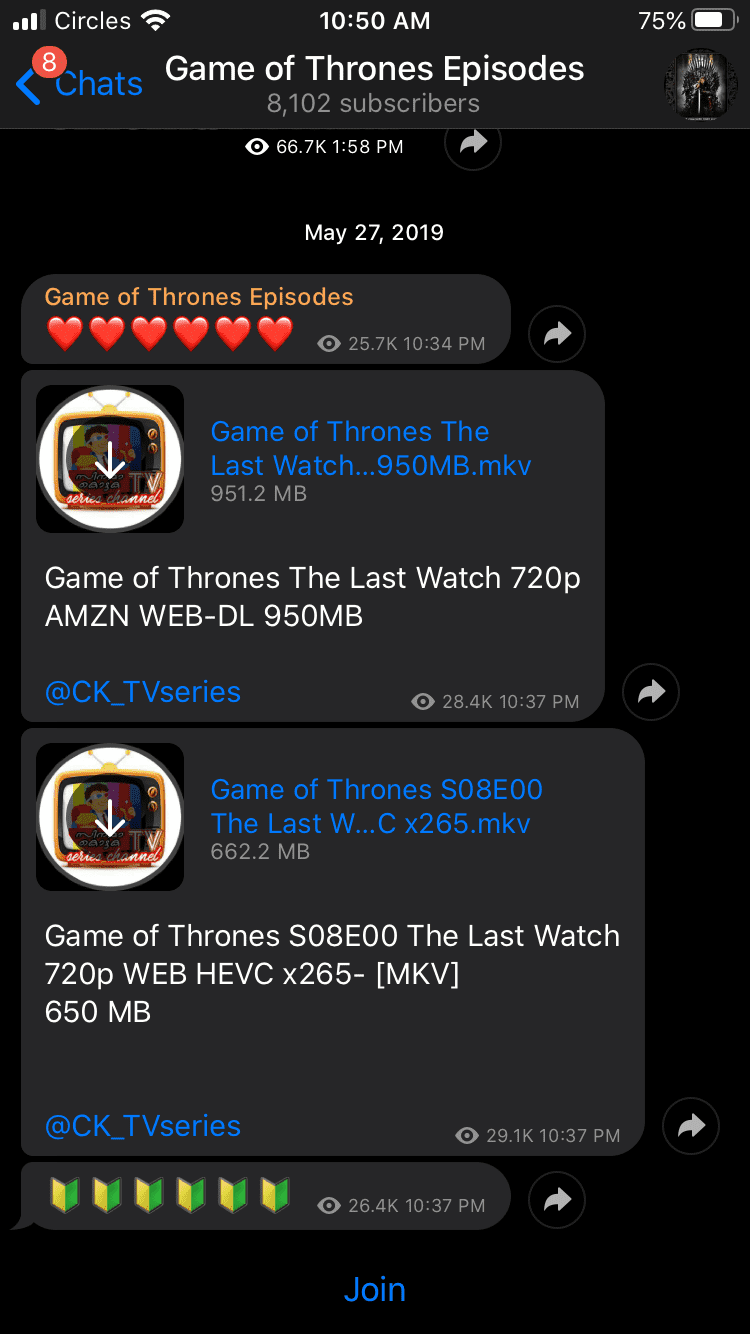This screenshot has height=1334, width=750.
Task: Forward the HEVC x265 650 MB message
Action: click(691, 1127)
